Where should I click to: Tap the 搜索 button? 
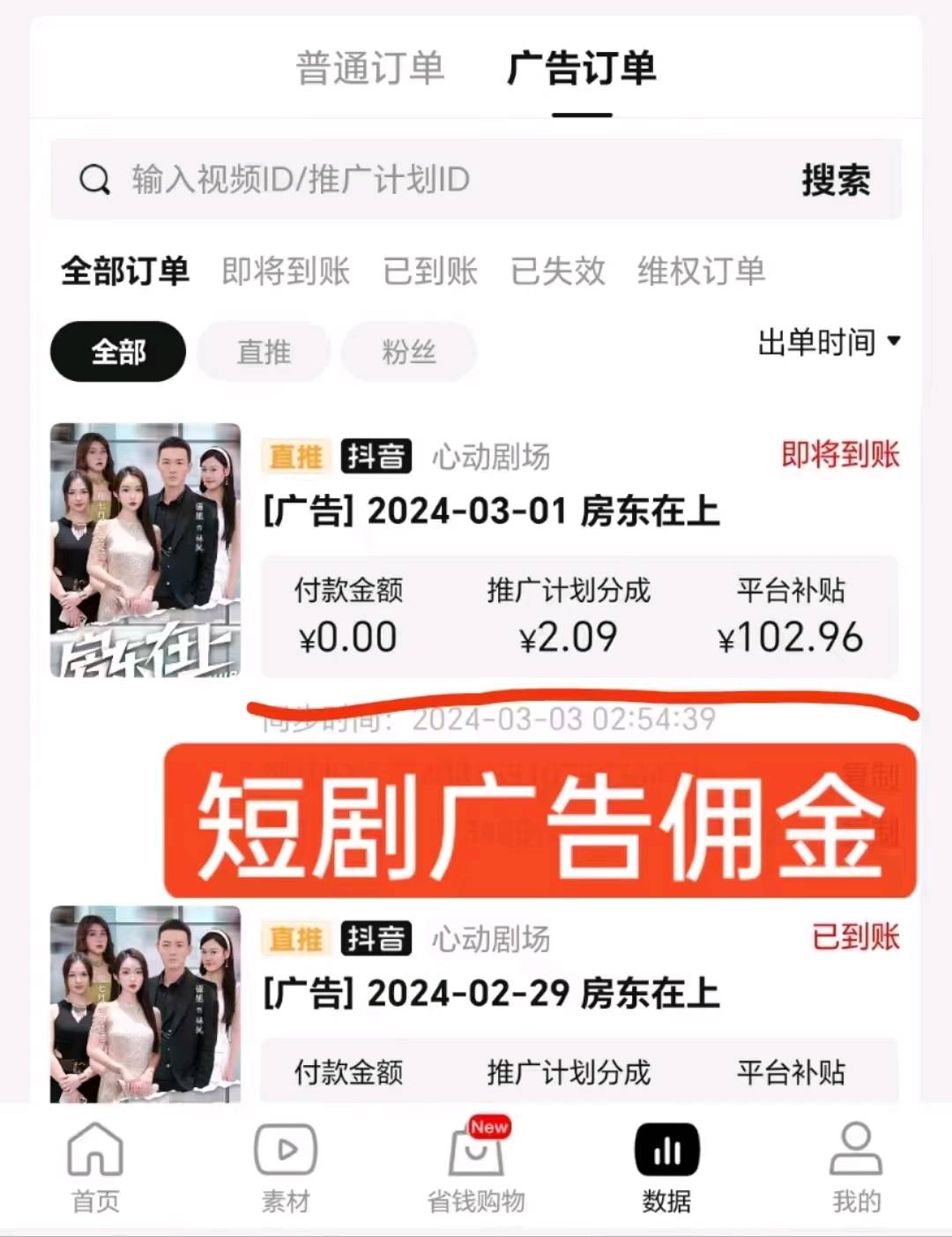(x=835, y=180)
